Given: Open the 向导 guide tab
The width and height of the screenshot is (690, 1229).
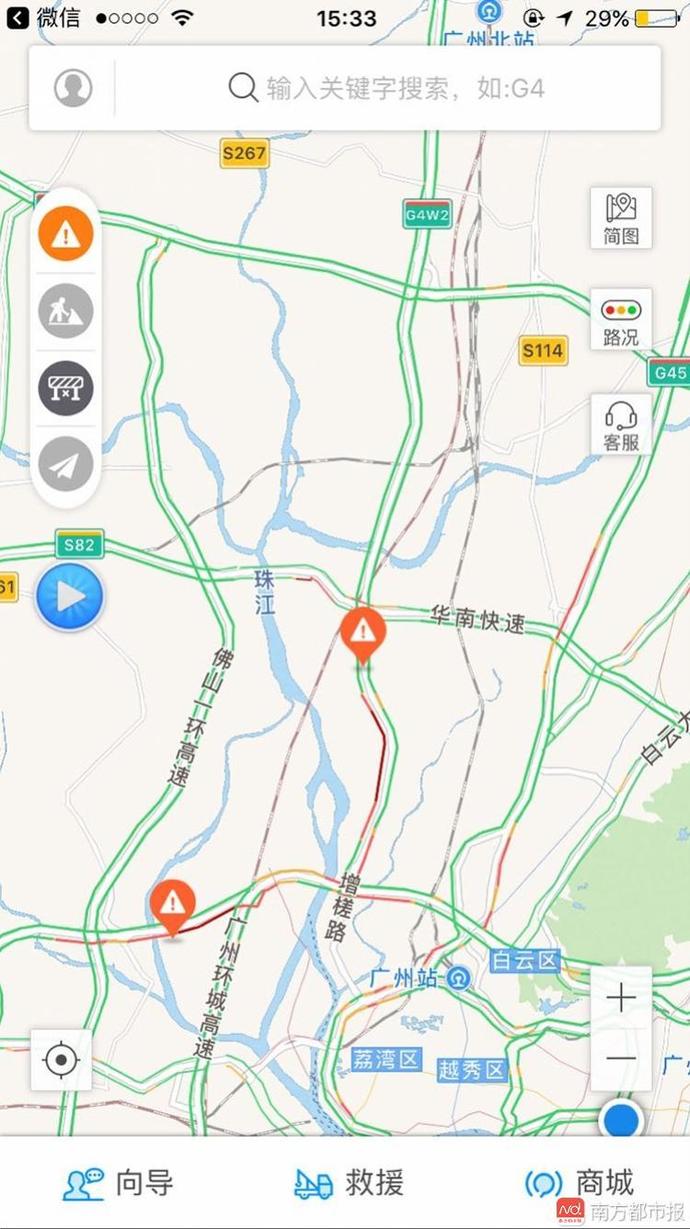Looking at the screenshot, I should [118, 1183].
